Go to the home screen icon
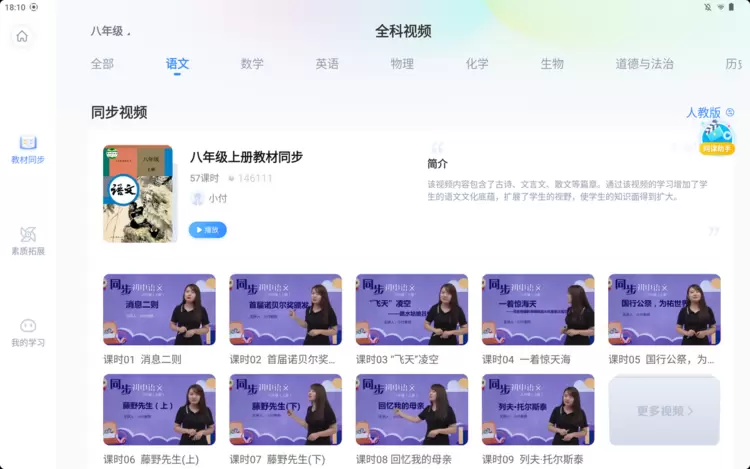750x469 pixels. coord(22,36)
